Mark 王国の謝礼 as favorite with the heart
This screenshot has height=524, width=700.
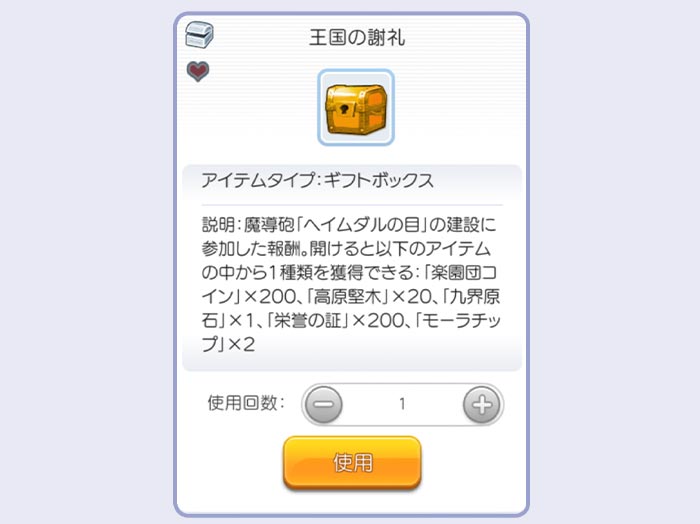click(199, 72)
